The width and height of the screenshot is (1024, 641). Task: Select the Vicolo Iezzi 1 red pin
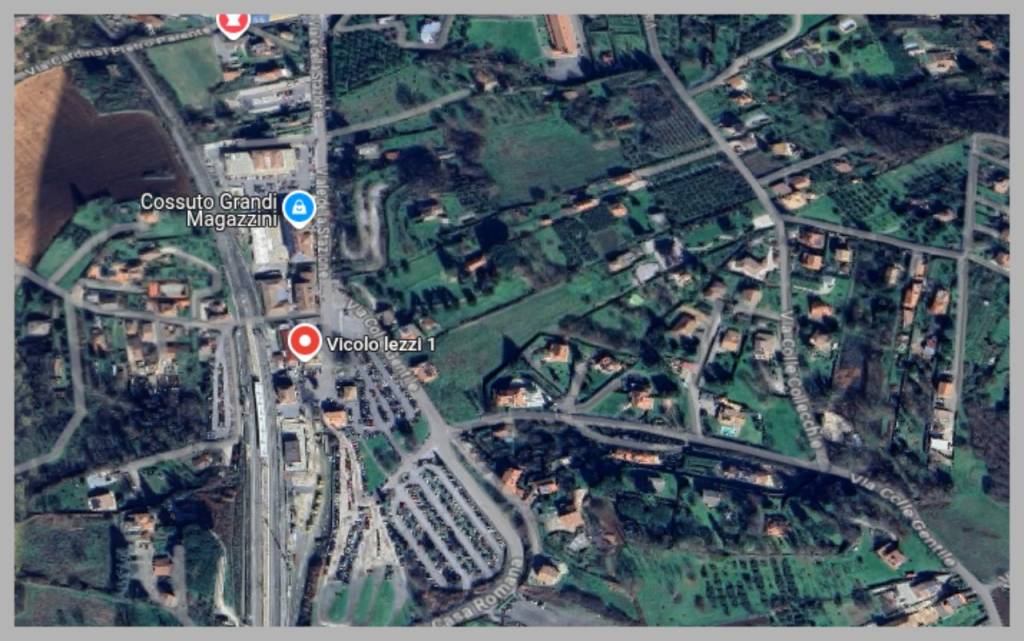pos(304,342)
